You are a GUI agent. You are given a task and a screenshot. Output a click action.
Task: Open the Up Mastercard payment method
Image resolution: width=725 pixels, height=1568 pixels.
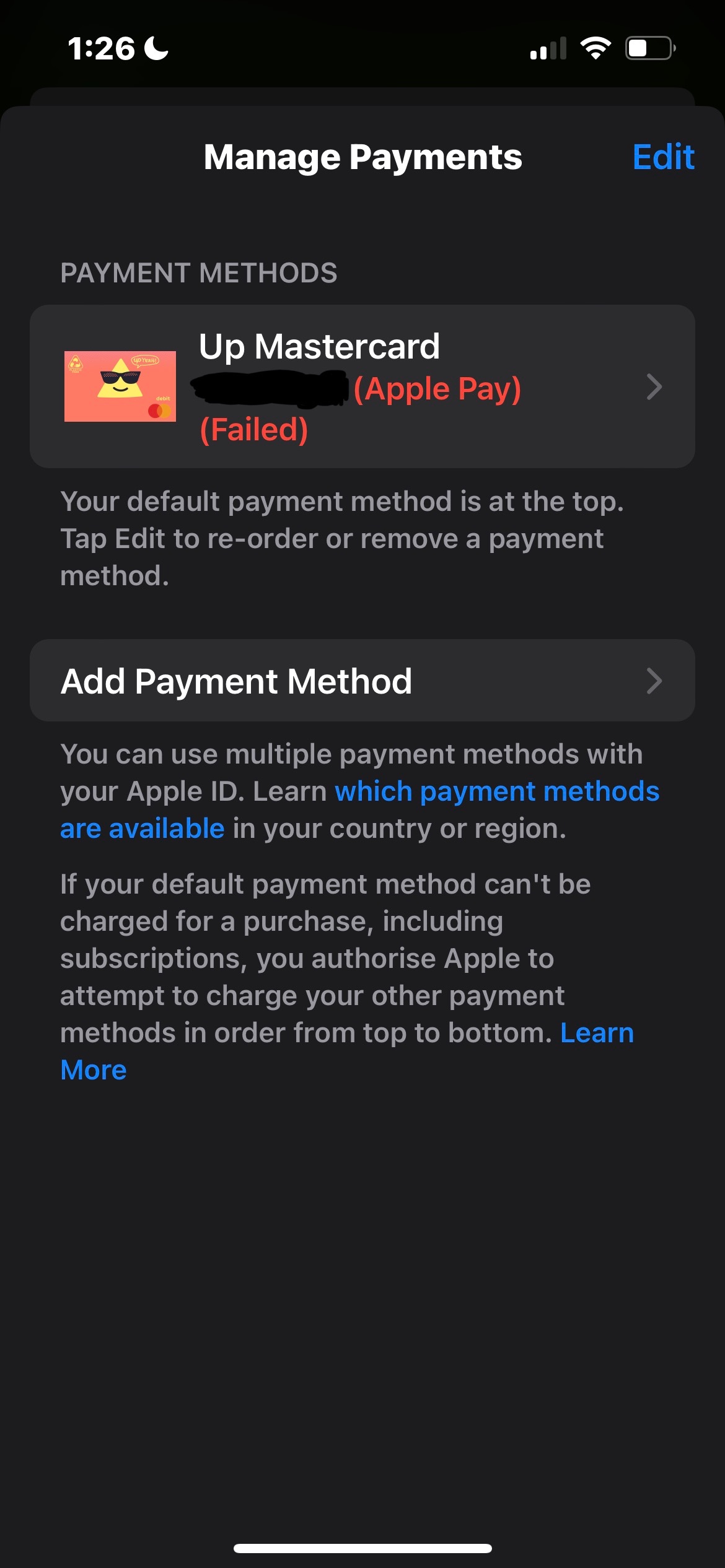coord(362,386)
